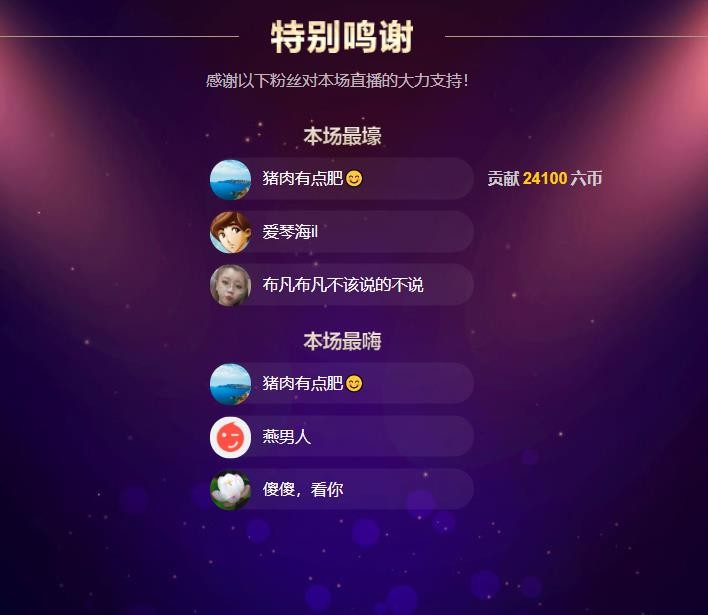The height and width of the screenshot is (615, 708).
Task: View 燕男人's profile row
Action: 340,437
